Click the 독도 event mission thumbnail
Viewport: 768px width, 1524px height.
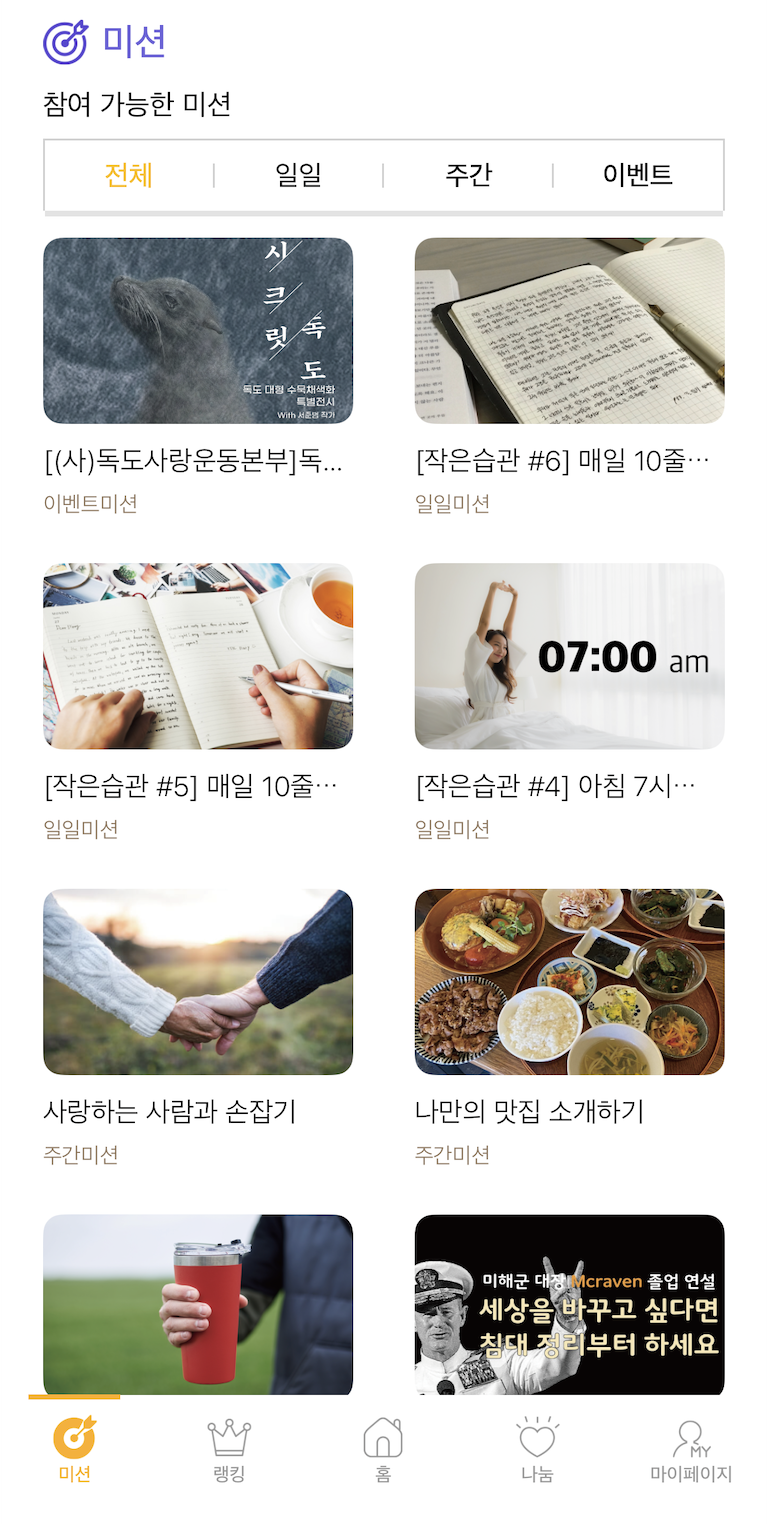coord(197,331)
